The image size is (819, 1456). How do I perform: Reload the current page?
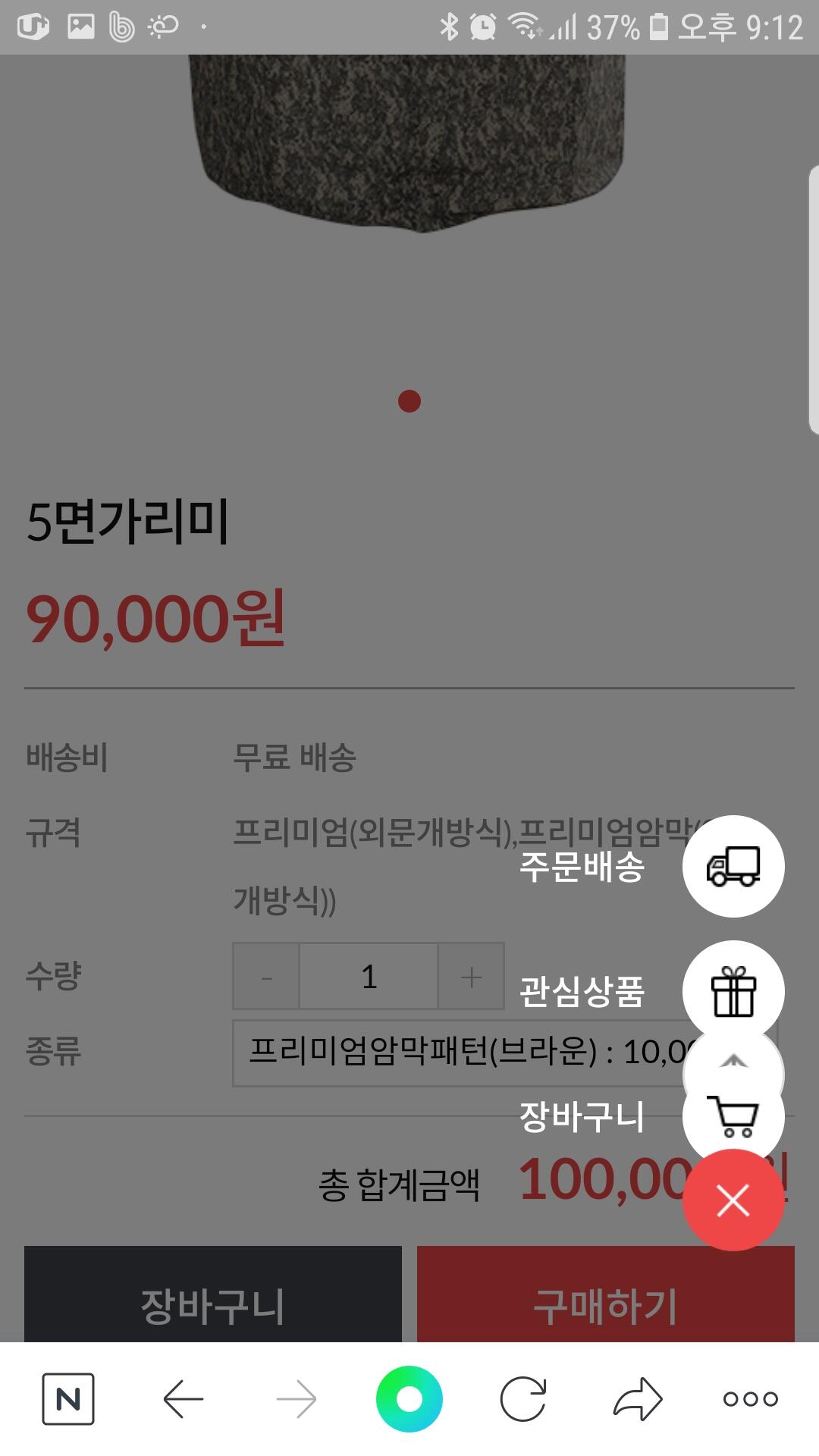click(x=523, y=1399)
